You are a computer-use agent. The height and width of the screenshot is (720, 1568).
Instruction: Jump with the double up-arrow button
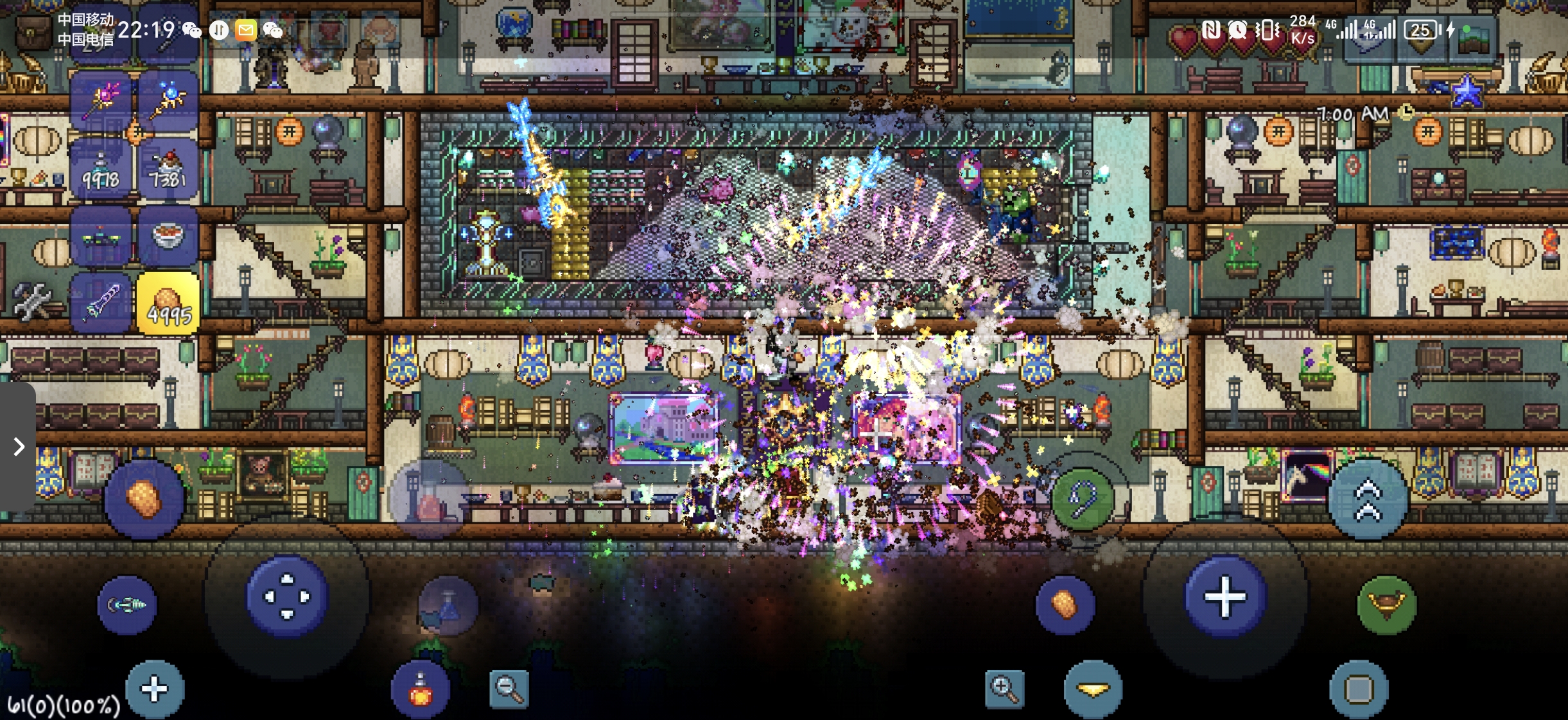click(x=1368, y=500)
